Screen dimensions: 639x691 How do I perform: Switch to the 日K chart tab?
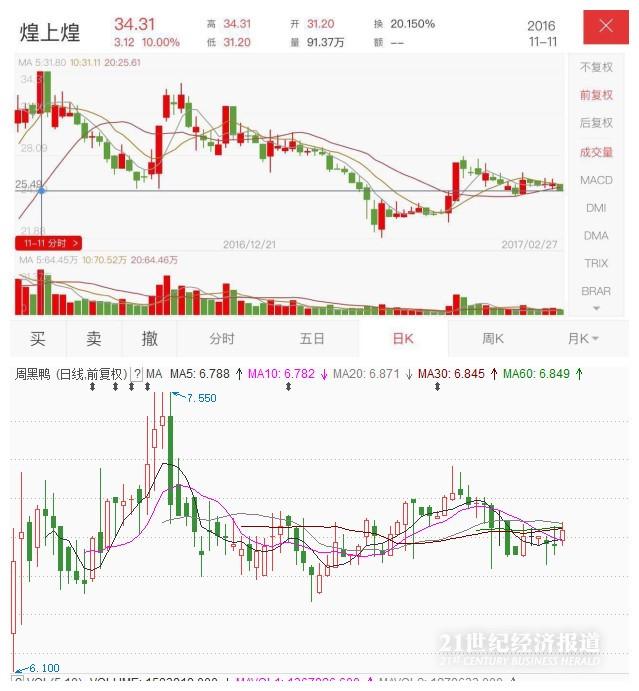coord(402,339)
